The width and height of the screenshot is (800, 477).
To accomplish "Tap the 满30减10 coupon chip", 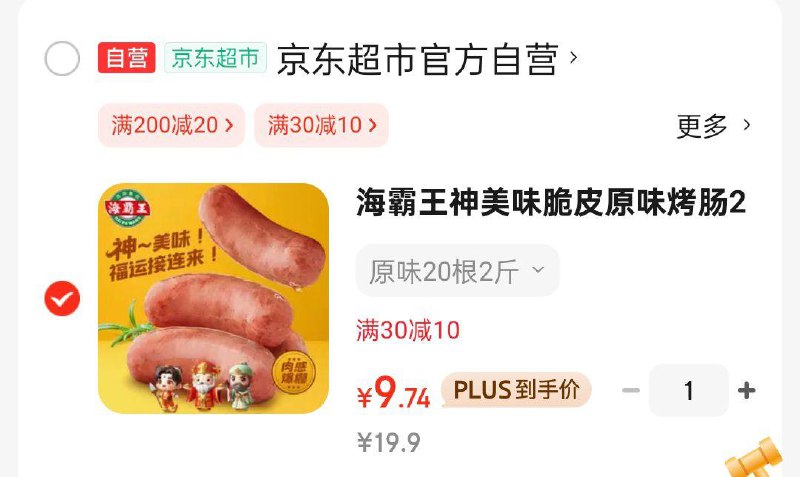I will click(x=321, y=126).
